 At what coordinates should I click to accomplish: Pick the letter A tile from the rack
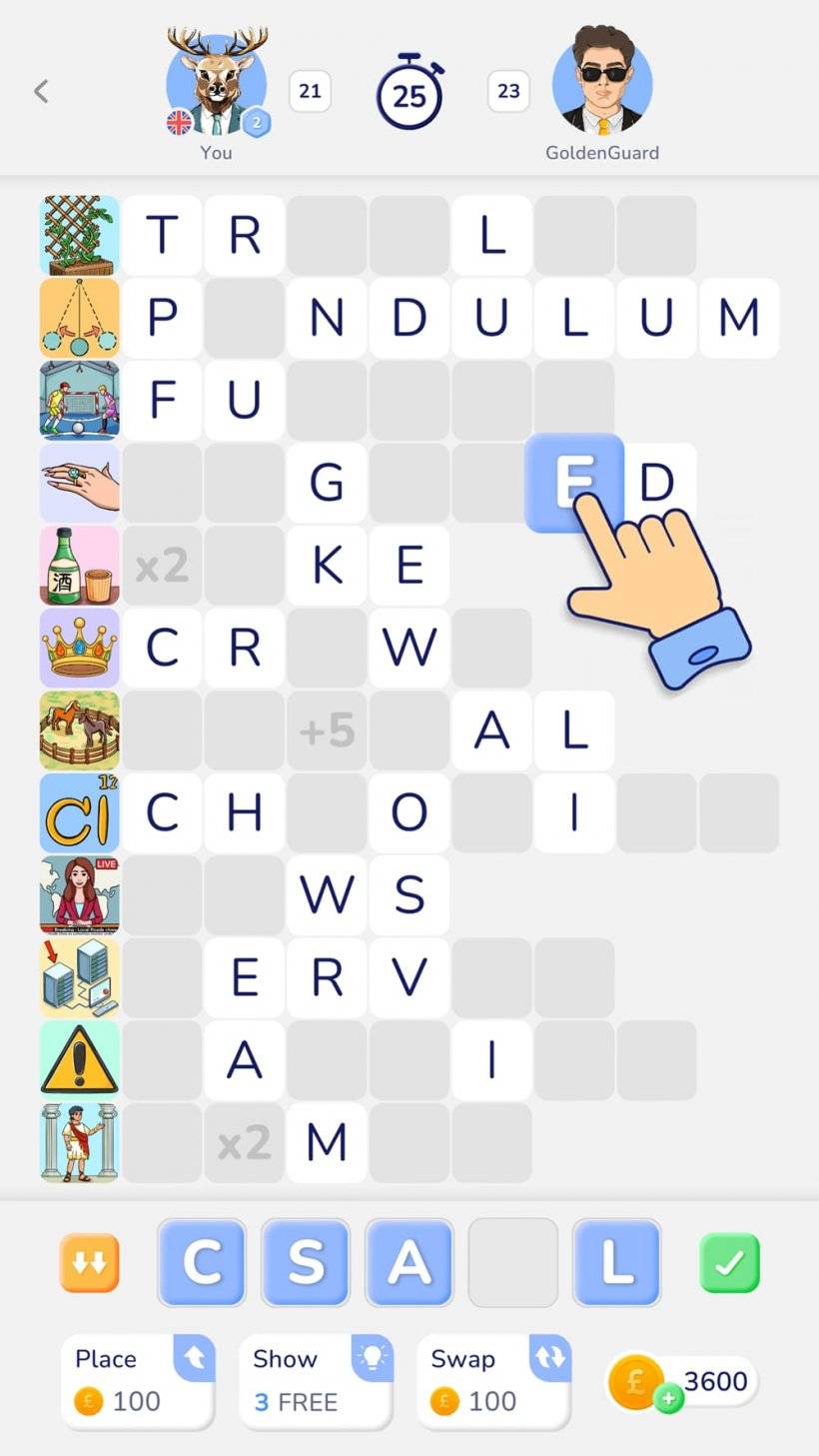[x=409, y=1262]
